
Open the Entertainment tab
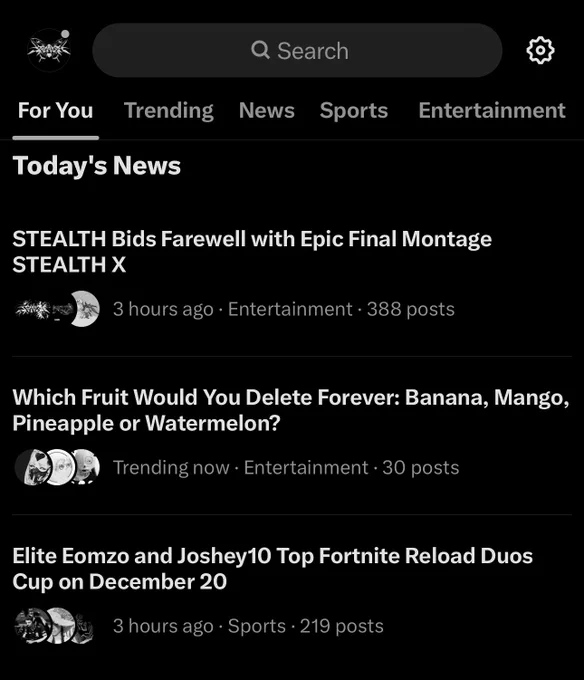pyautogui.click(x=492, y=110)
